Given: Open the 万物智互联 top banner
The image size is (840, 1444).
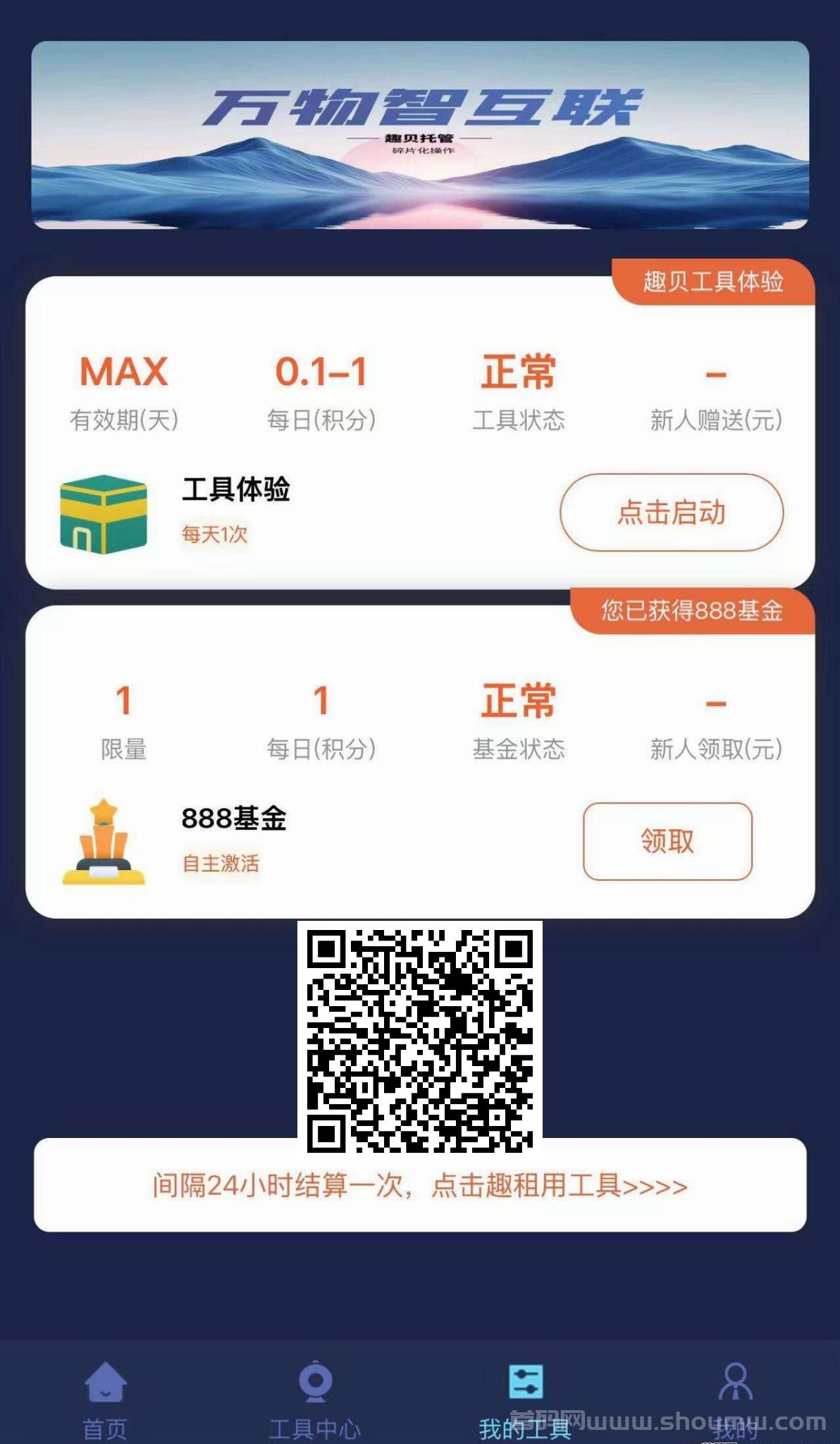Looking at the screenshot, I should click(x=420, y=135).
